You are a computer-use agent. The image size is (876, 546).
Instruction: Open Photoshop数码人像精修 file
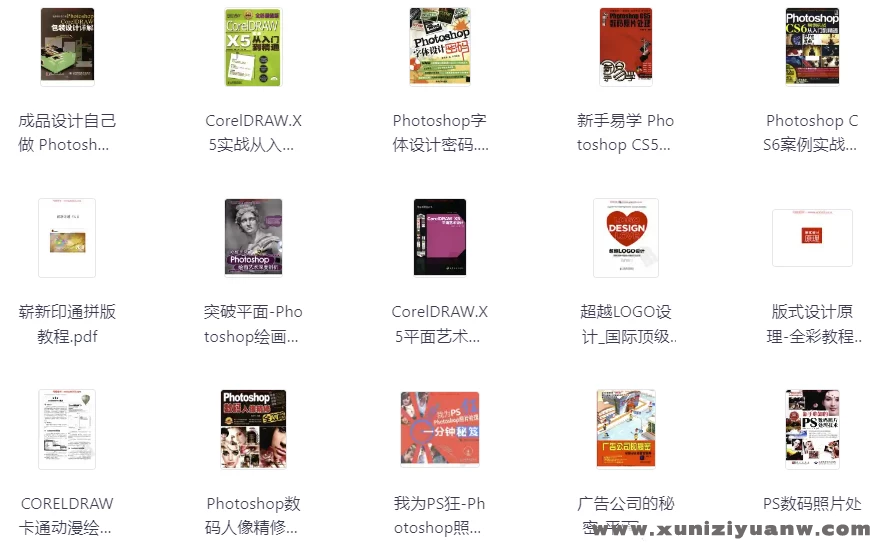pos(253,429)
